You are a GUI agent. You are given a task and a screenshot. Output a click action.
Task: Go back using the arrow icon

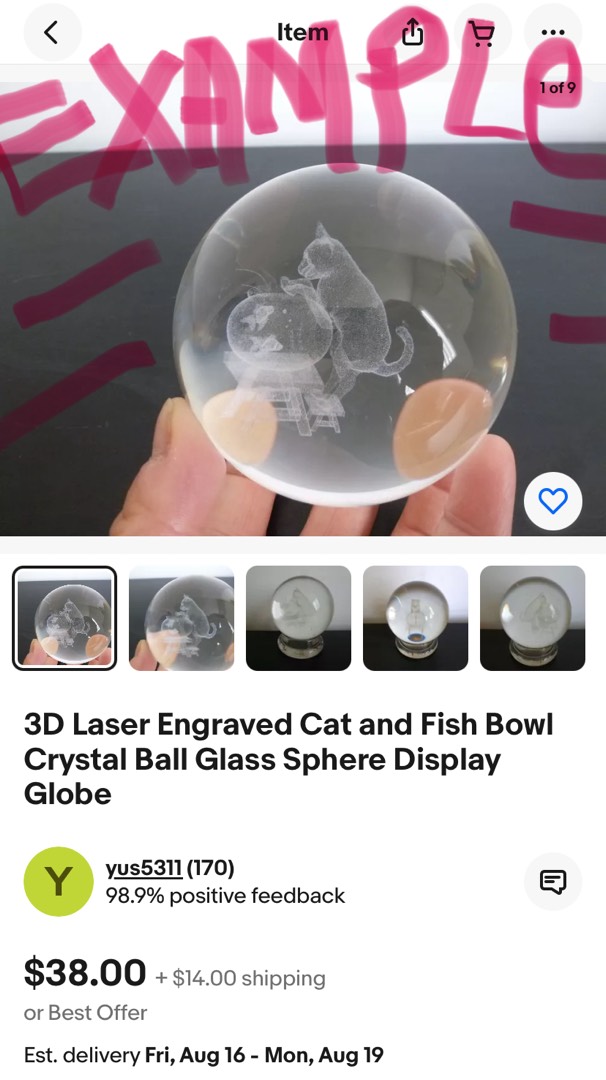(x=52, y=32)
